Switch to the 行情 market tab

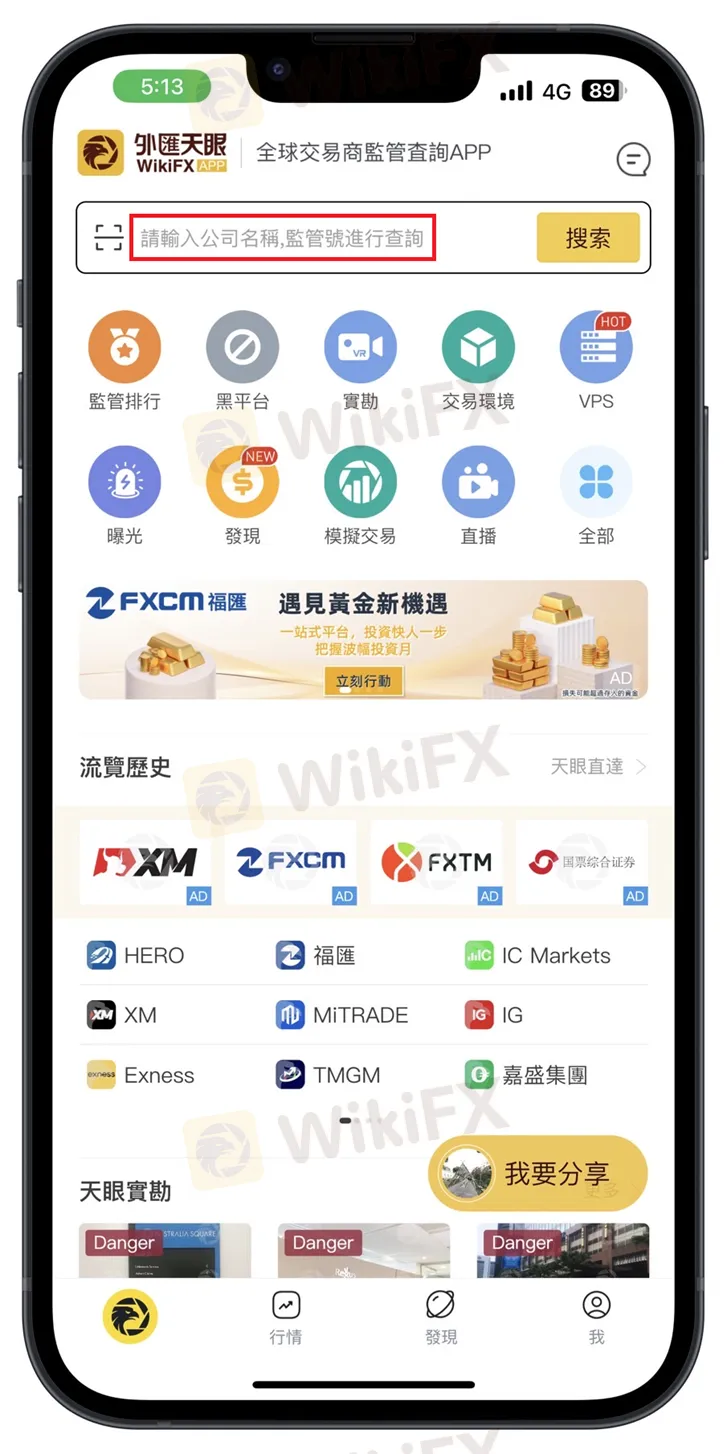[x=286, y=1316]
